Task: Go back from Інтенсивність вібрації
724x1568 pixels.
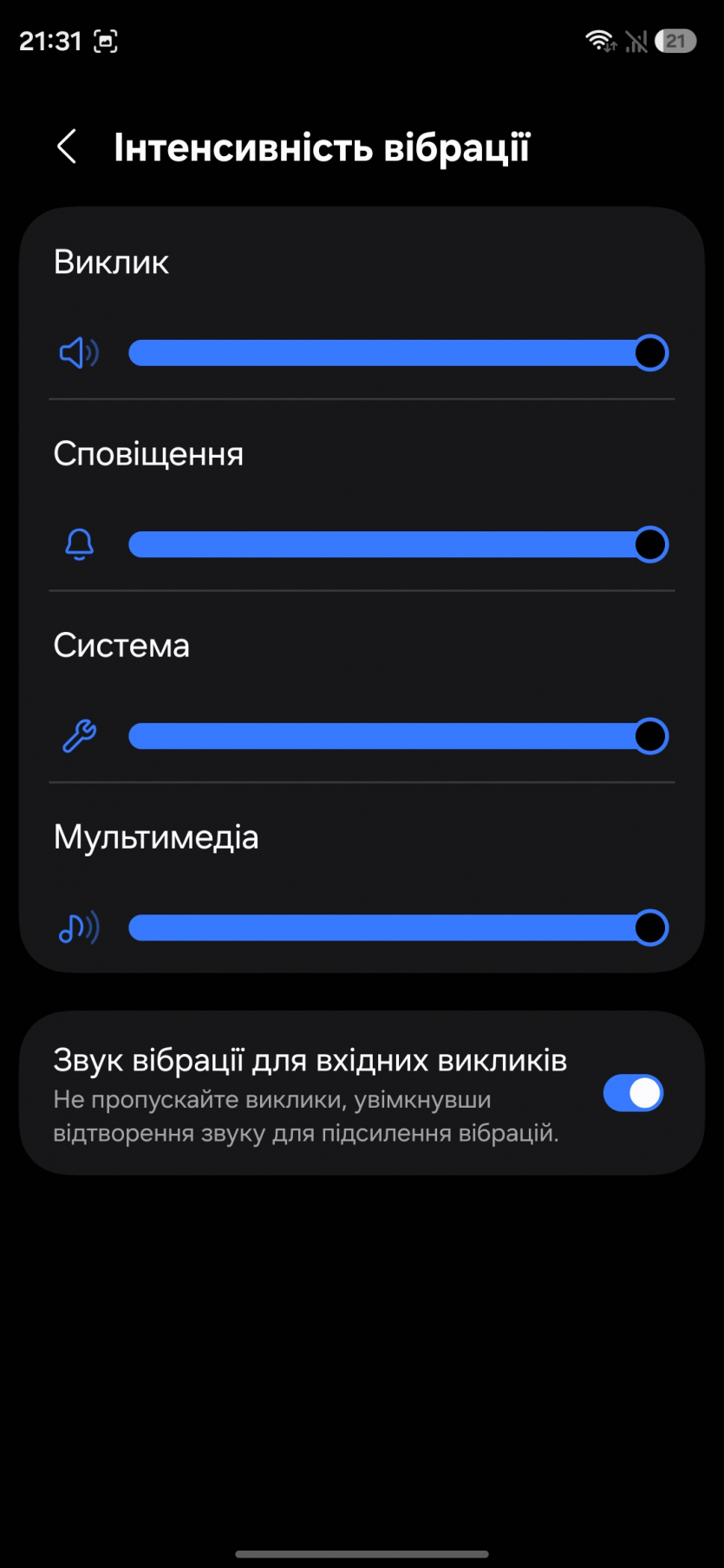Action: [67, 147]
